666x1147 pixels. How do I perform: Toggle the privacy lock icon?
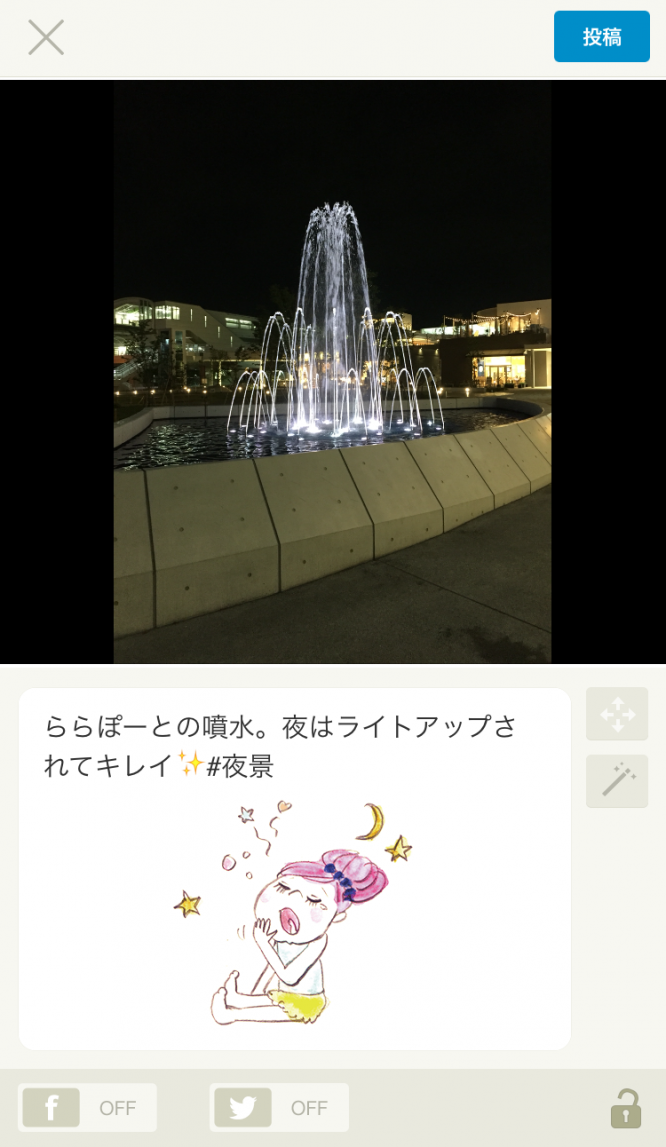click(626, 1108)
